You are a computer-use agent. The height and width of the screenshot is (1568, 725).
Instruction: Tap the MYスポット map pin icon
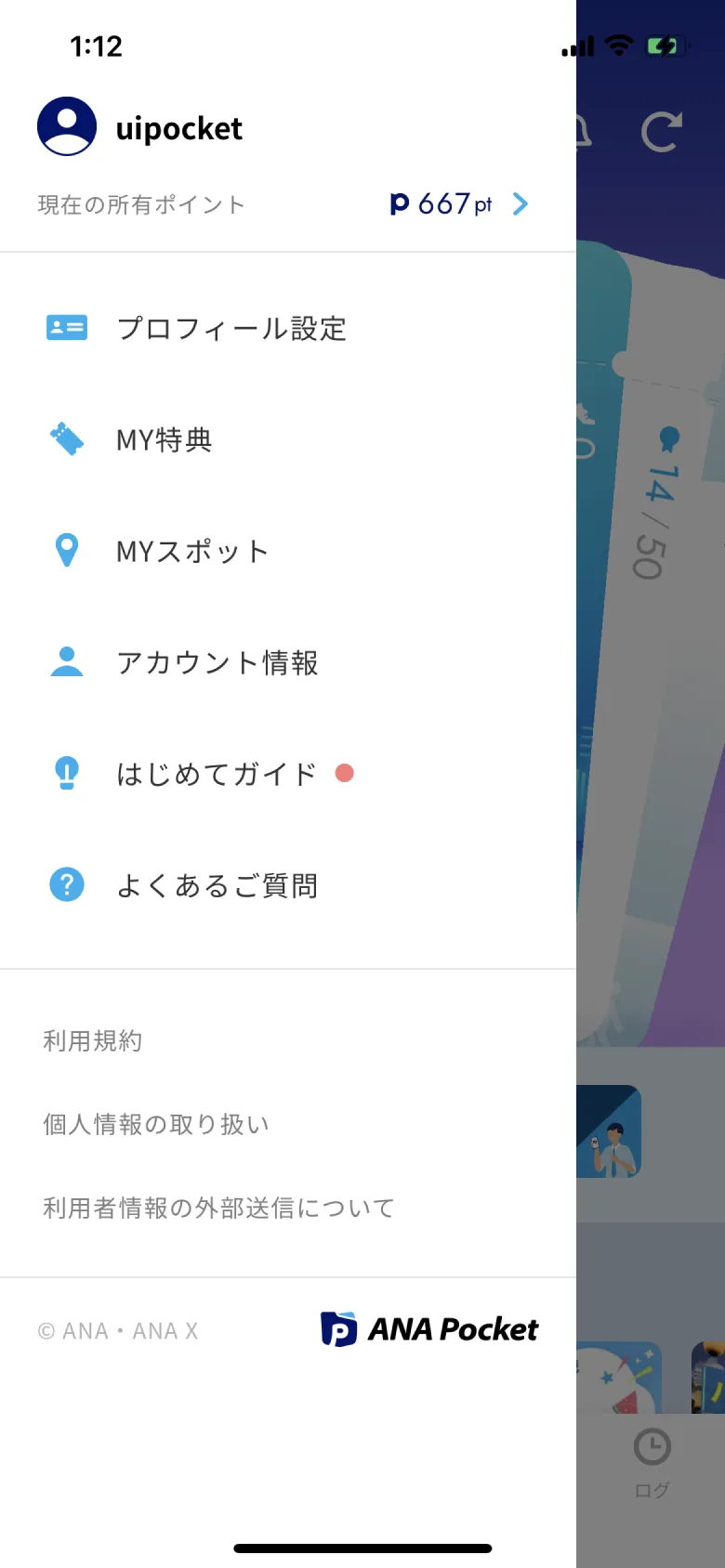coord(66,550)
